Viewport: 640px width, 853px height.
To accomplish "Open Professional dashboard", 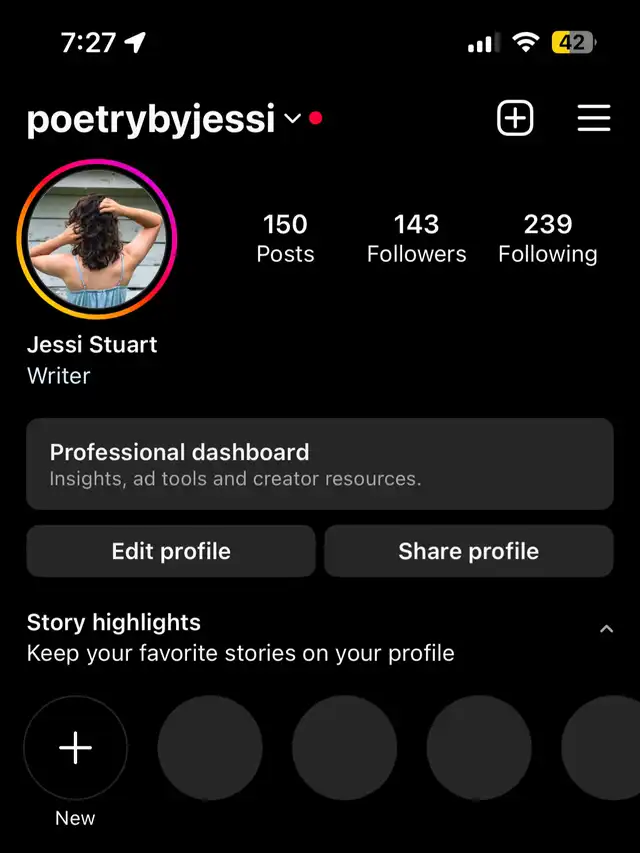I will click(320, 464).
